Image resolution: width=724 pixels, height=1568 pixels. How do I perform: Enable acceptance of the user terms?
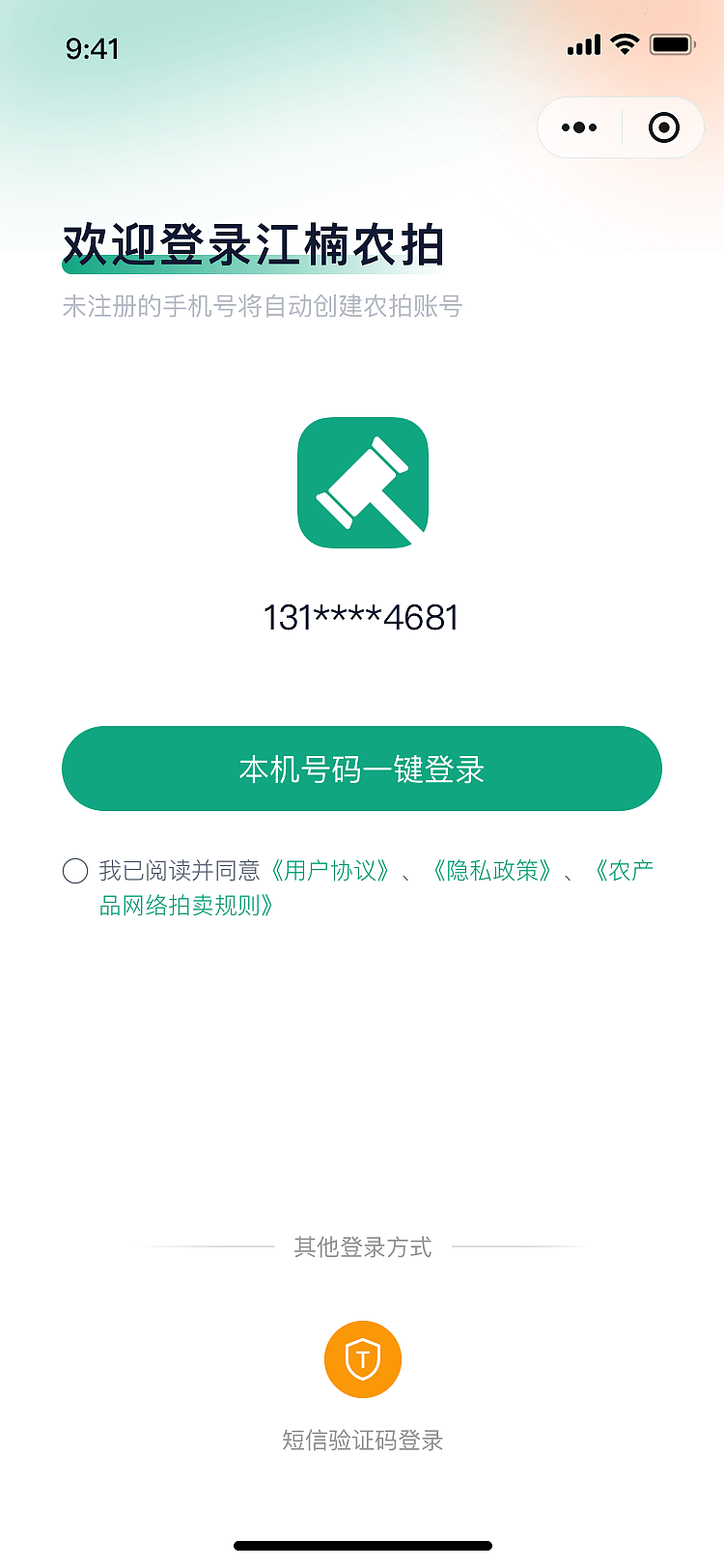(x=75, y=871)
